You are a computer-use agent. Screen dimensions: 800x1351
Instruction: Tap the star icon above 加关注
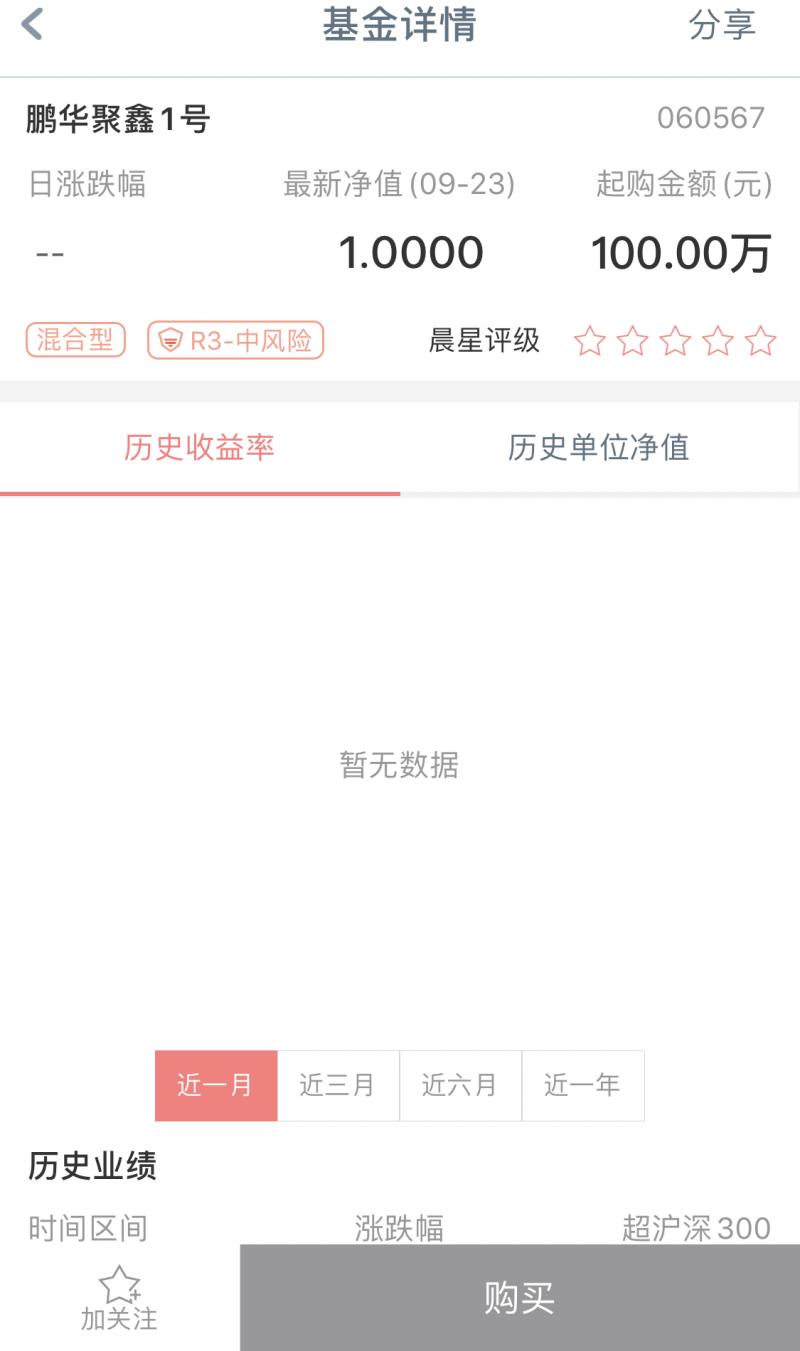[117, 1283]
